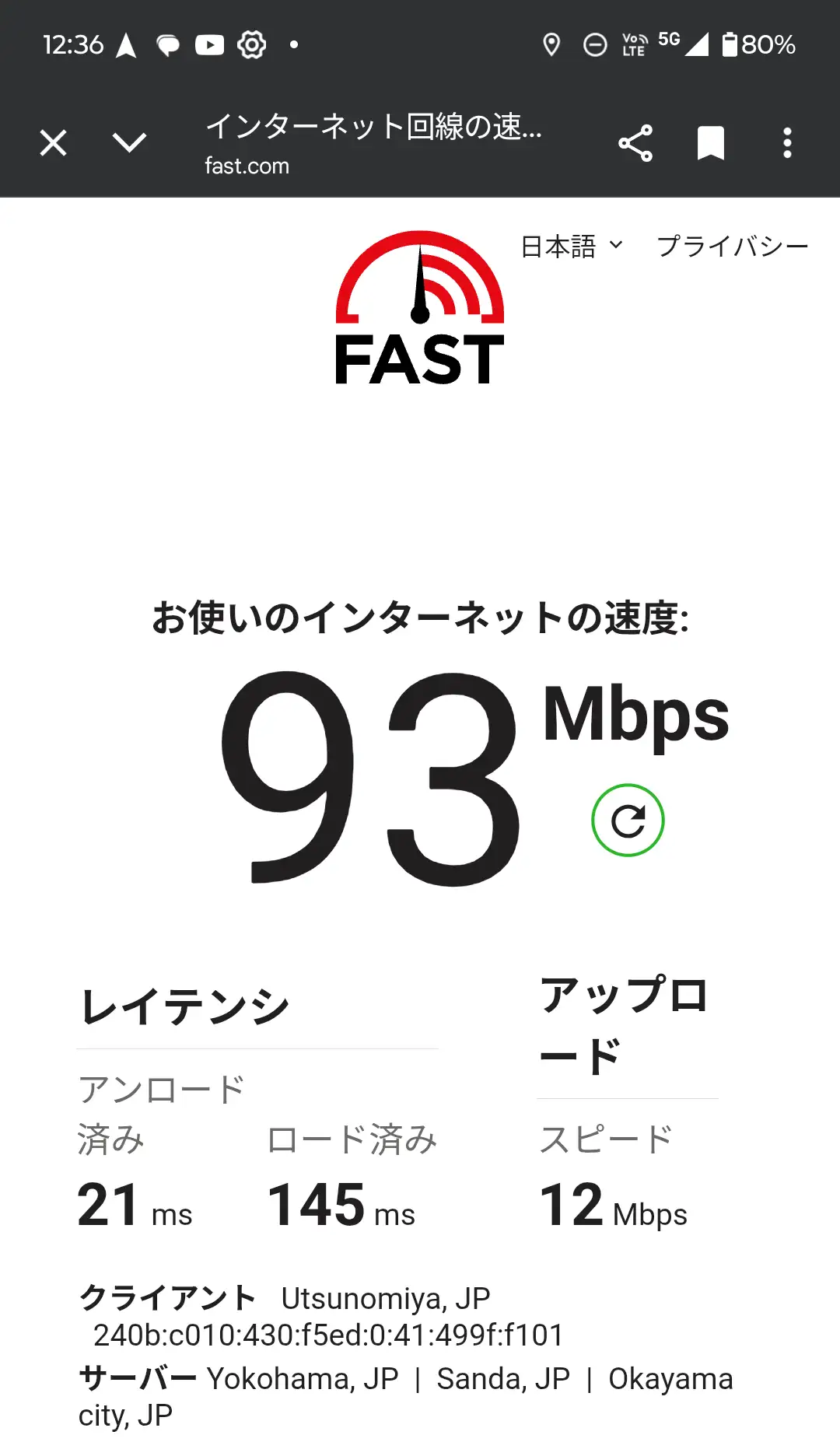Open the overflow menu with three dots

tap(787, 142)
